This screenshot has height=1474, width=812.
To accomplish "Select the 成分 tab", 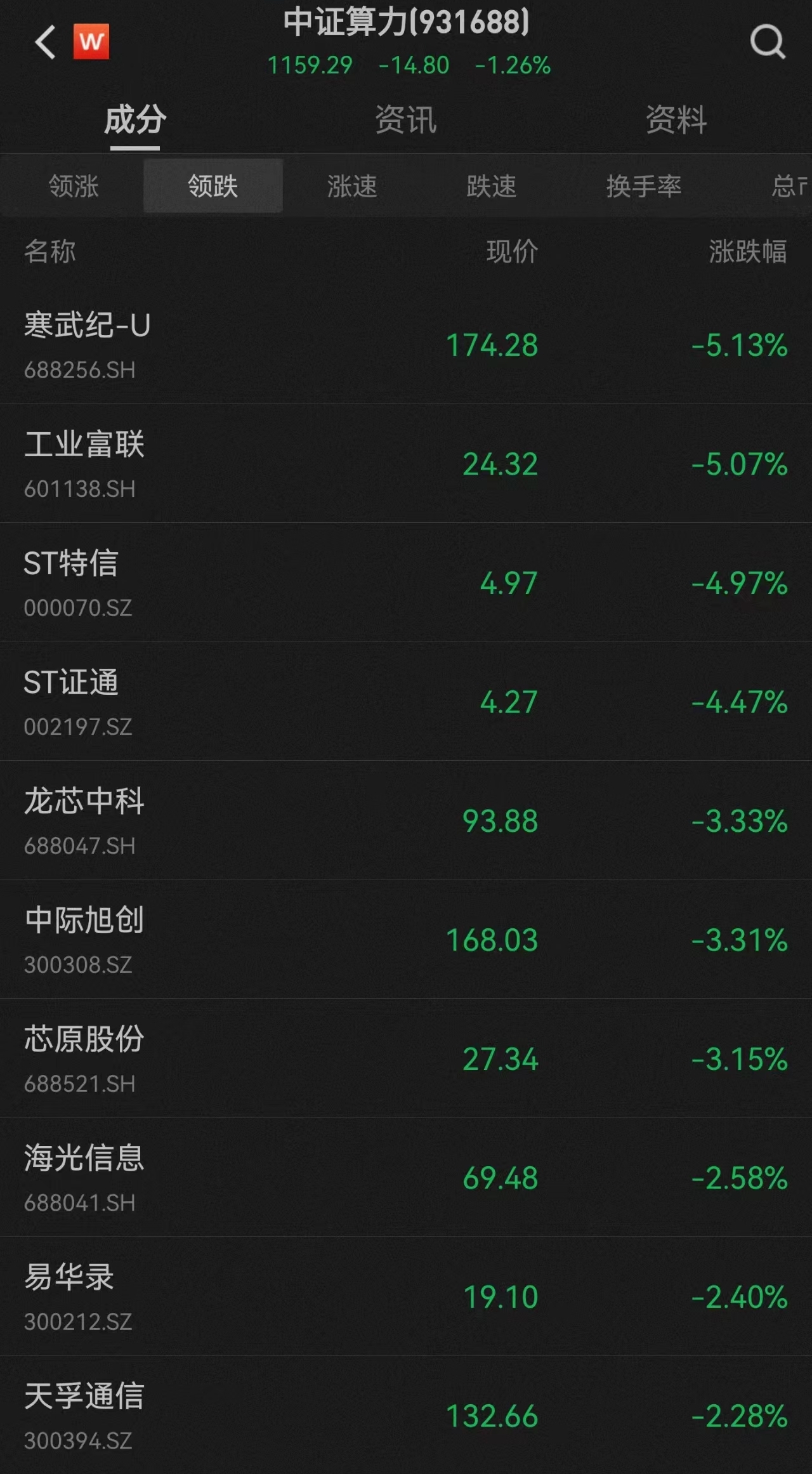I will point(135,119).
